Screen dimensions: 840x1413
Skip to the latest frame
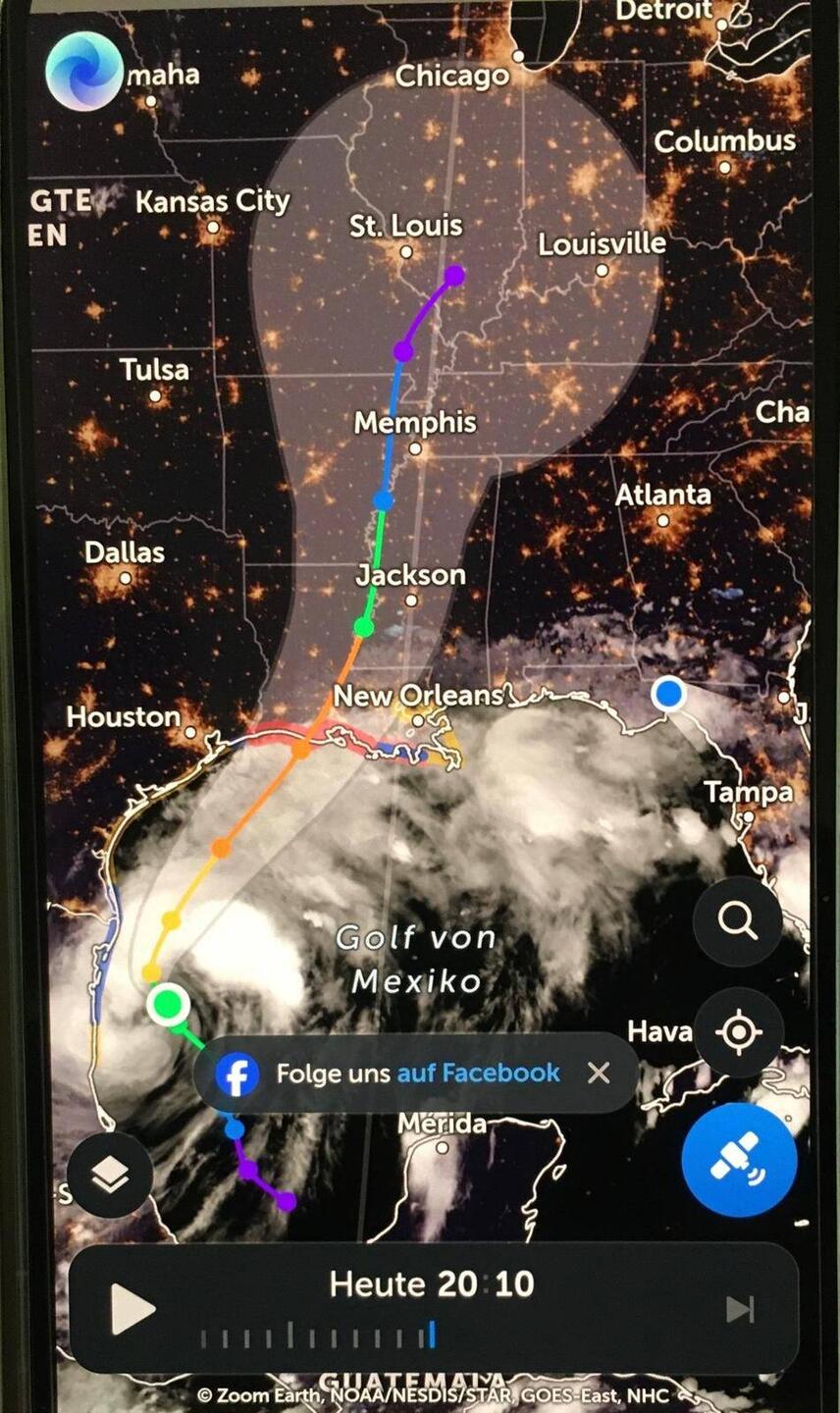tap(739, 1309)
